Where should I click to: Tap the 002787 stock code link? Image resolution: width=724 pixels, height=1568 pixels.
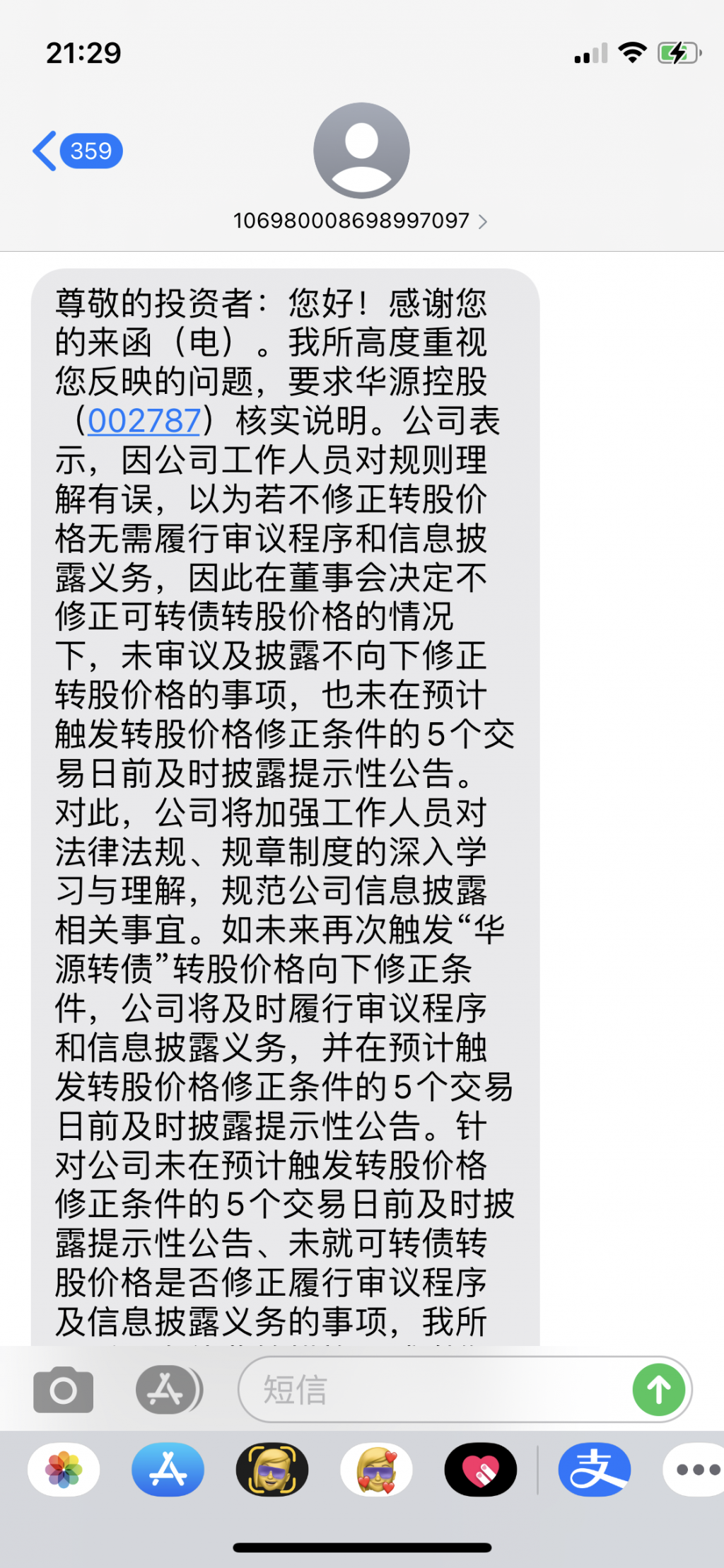(144, 421)
